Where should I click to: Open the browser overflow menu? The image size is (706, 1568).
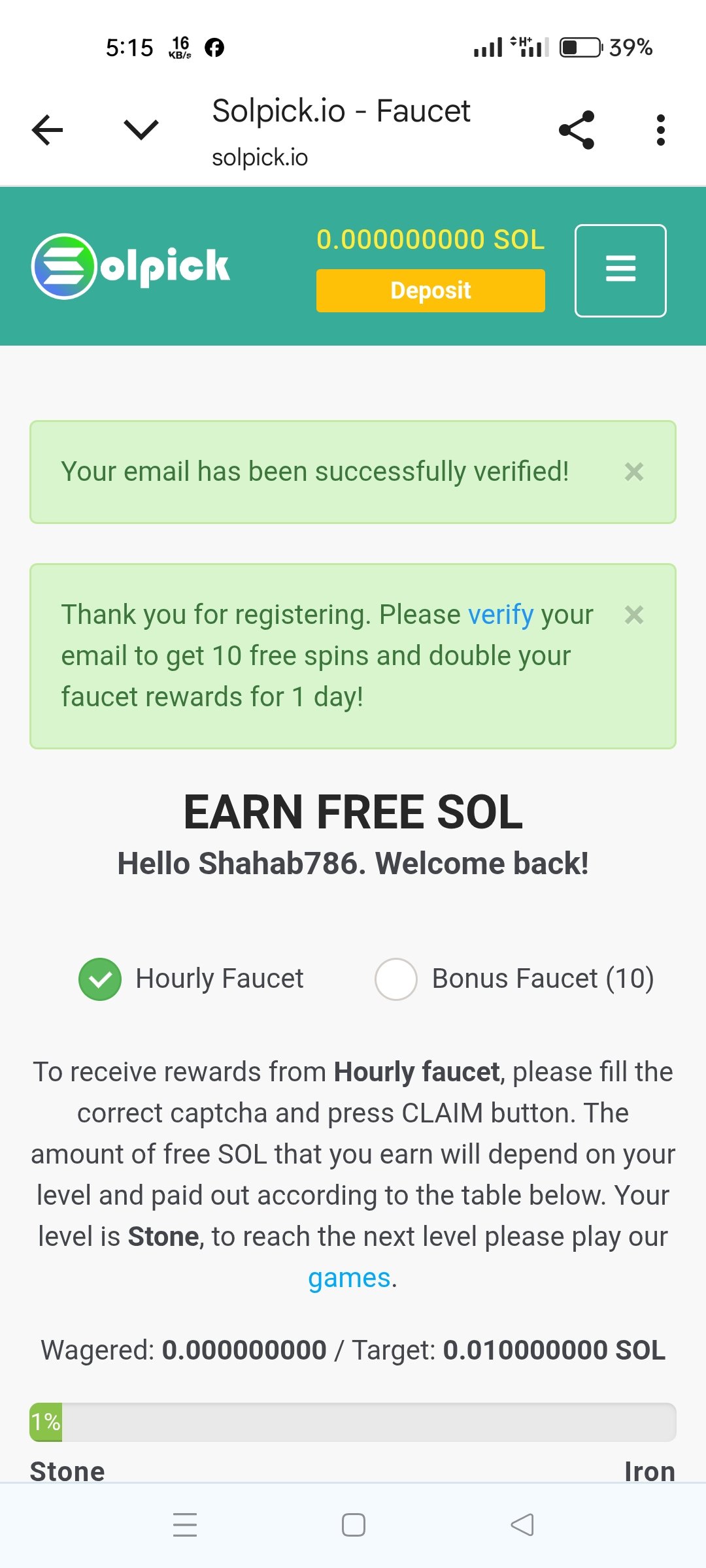click(661, 129)
